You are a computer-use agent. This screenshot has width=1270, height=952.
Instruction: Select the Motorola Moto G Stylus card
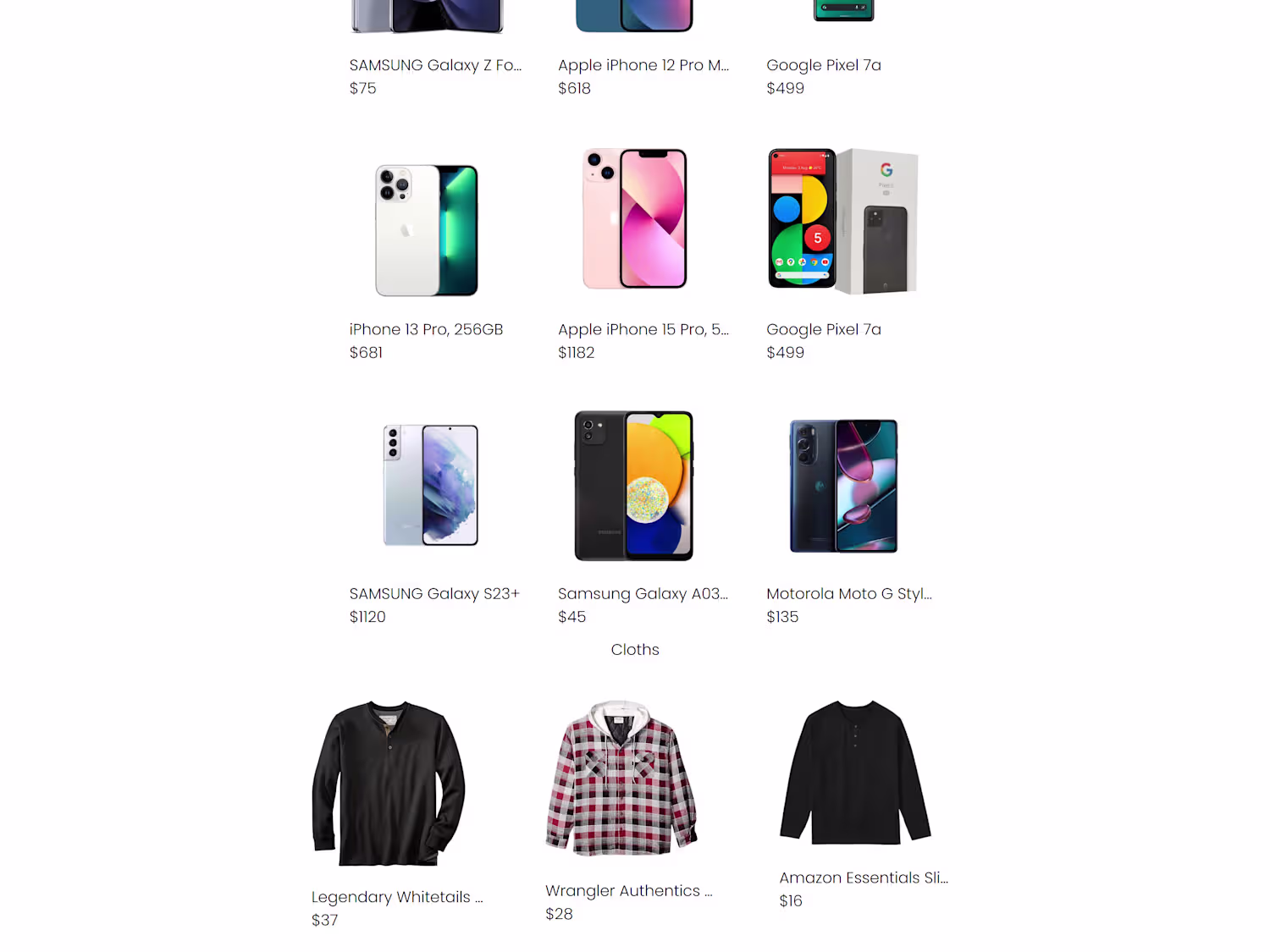[x=843, y=486]
